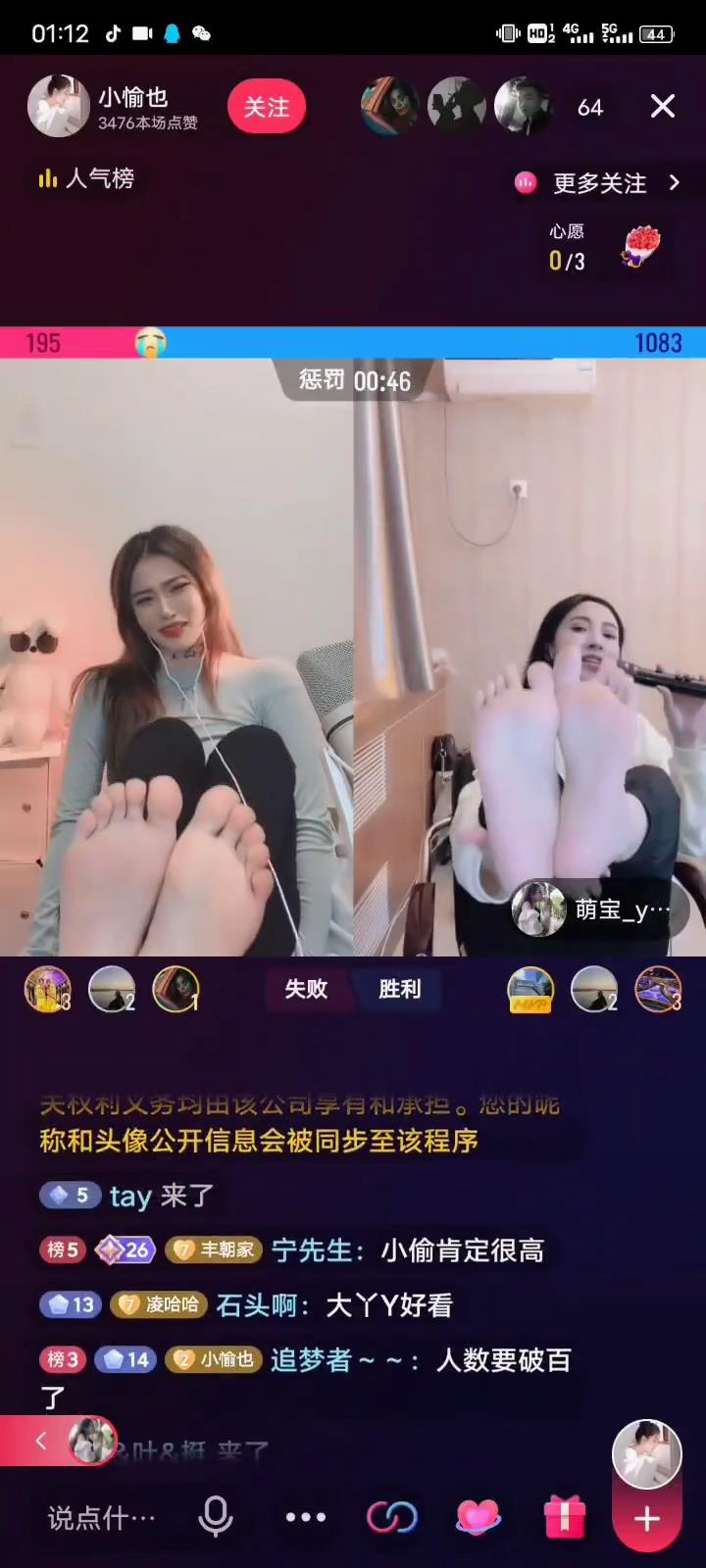View the 64 viewers list
The image size is (706, 1568).
589,107
